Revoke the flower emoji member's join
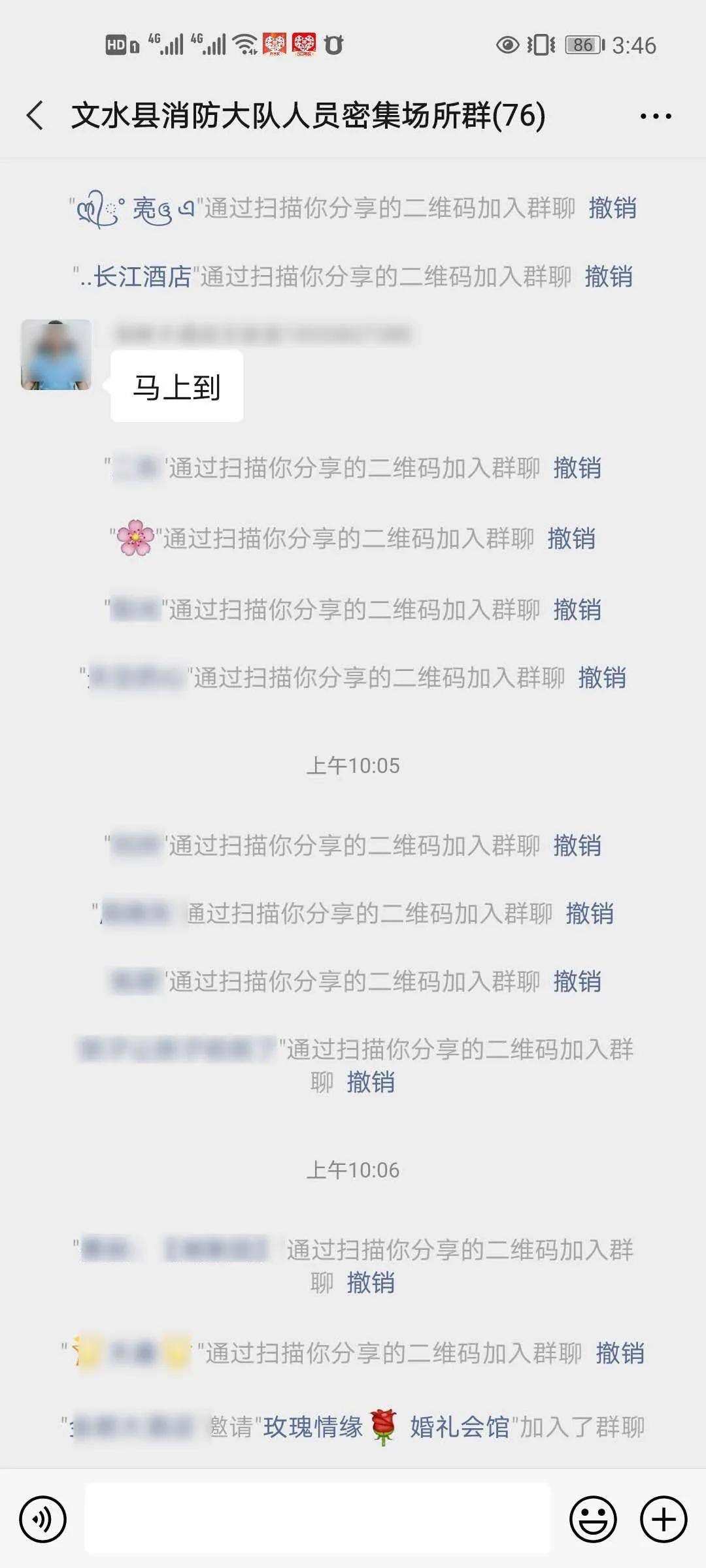The height and width of the screenshot is (1568, 706). click(x=571, y=539)
